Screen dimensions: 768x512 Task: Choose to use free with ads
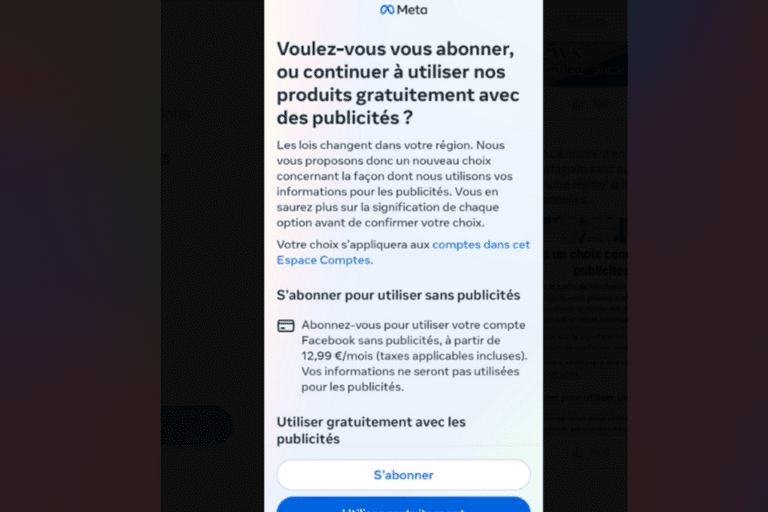[403, 505]
